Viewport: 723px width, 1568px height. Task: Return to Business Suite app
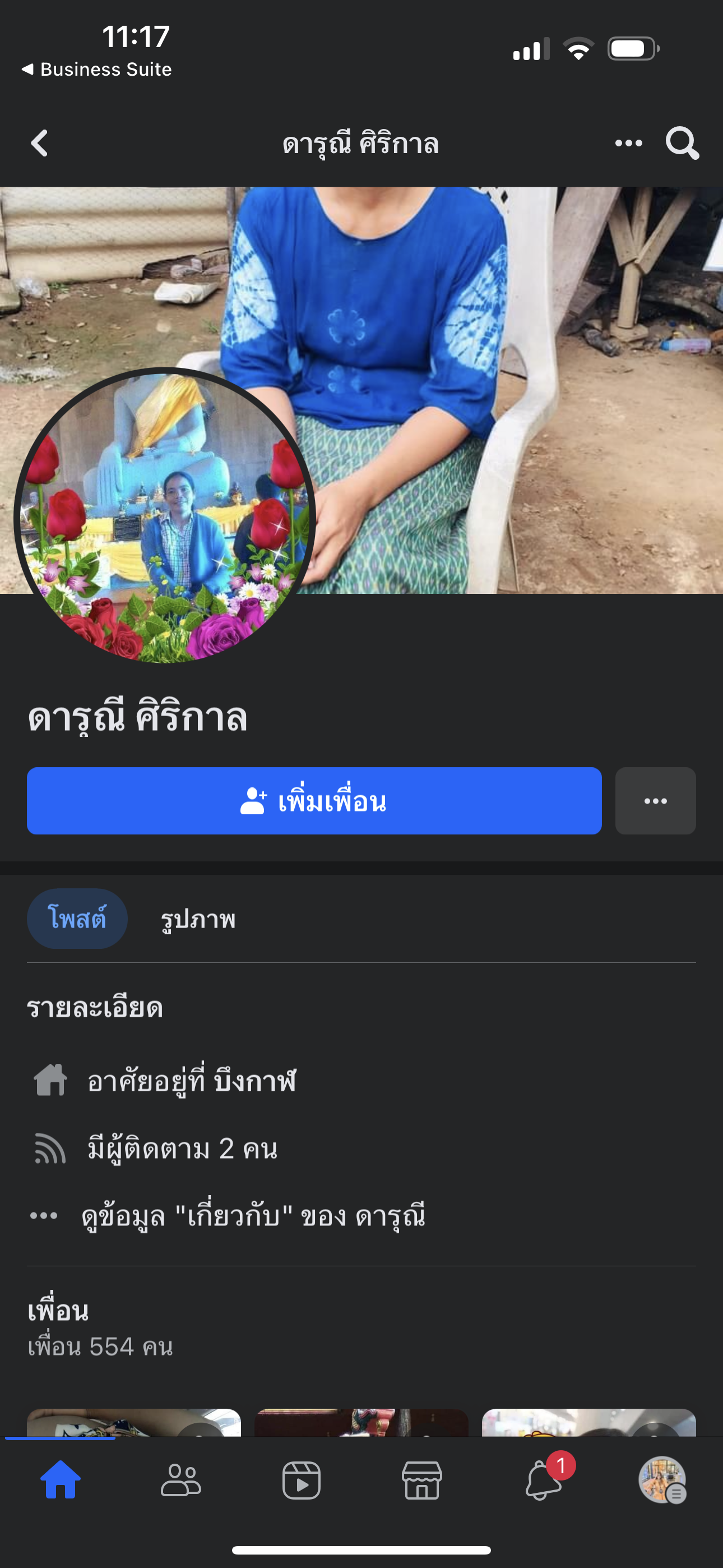click(98, 70)
